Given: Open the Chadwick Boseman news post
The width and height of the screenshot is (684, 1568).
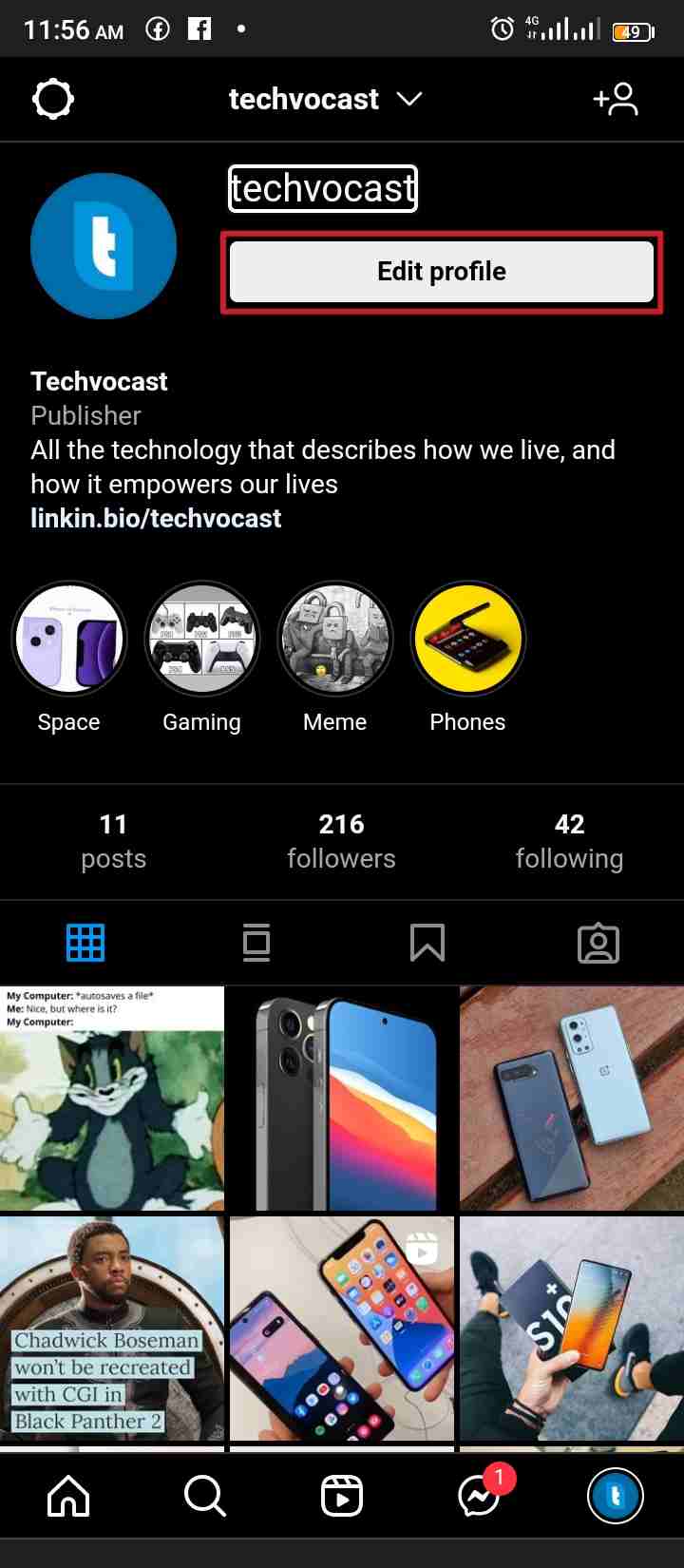Looking at the screenshot, I should coord(112,1328).
